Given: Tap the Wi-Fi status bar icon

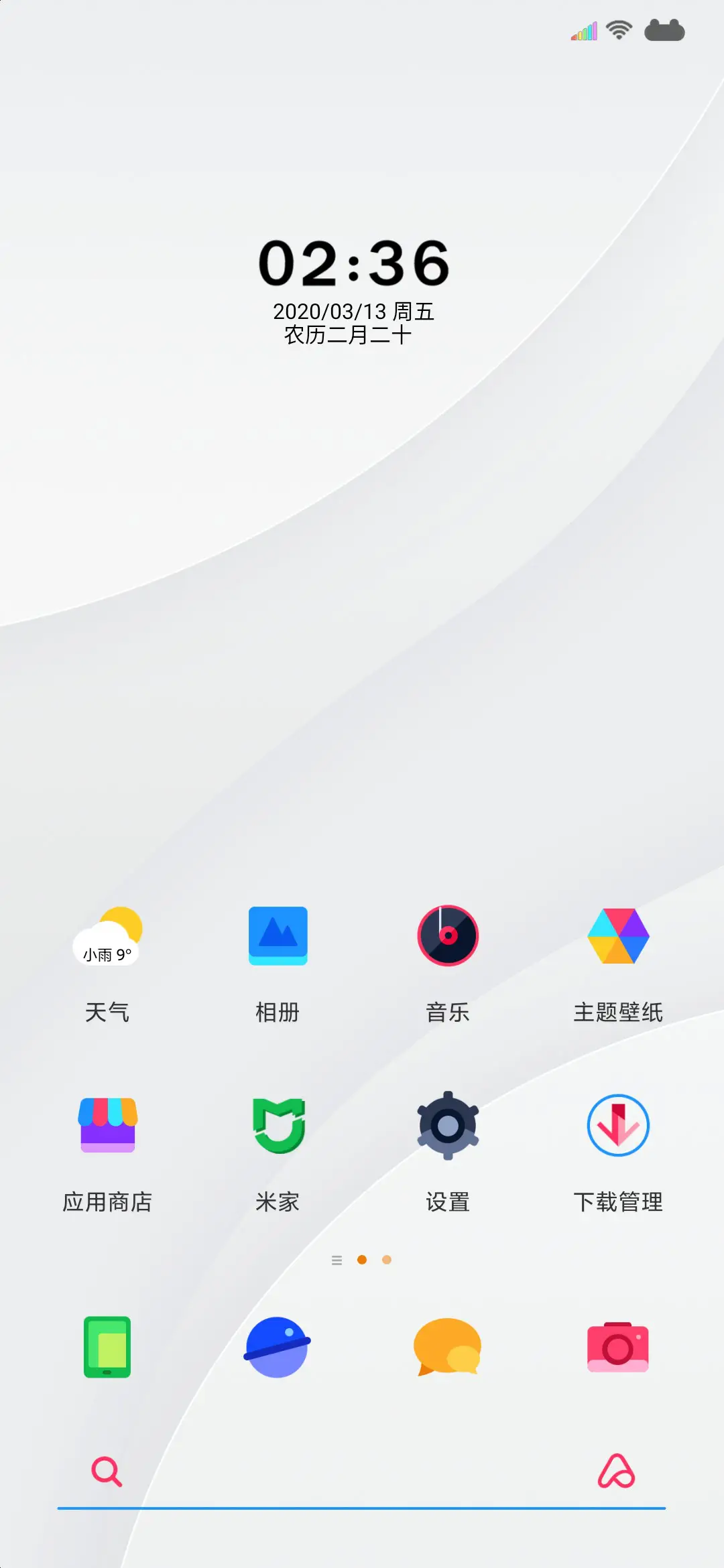Looking at the screenshot, I should coord(617,29).
